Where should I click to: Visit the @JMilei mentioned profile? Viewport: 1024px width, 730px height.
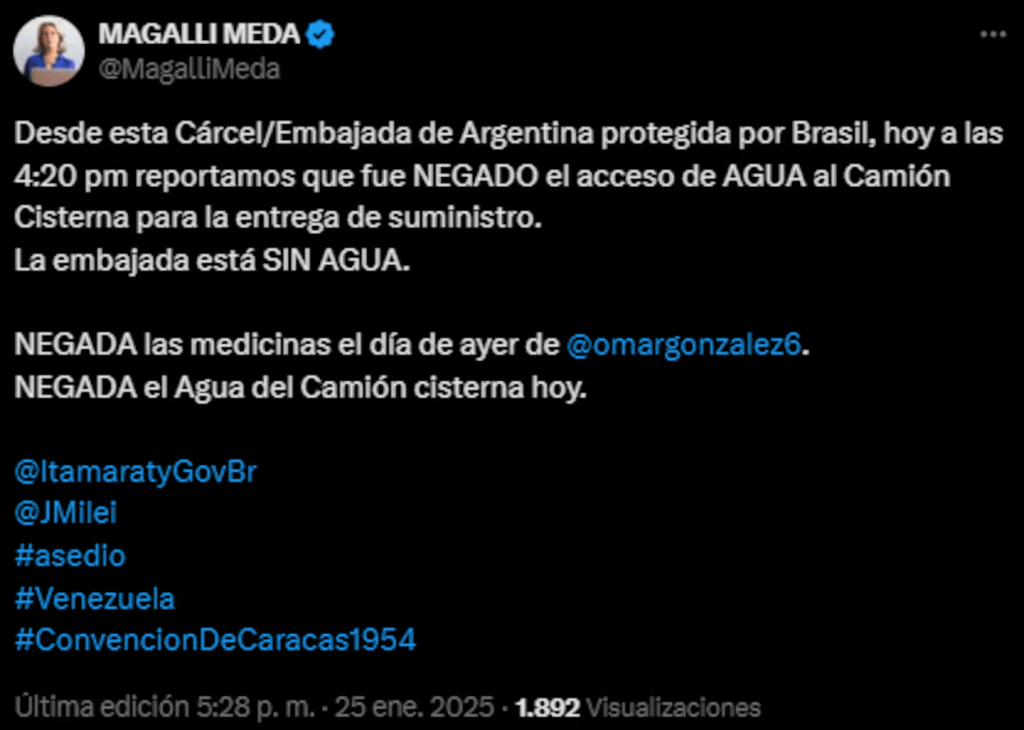66,513
